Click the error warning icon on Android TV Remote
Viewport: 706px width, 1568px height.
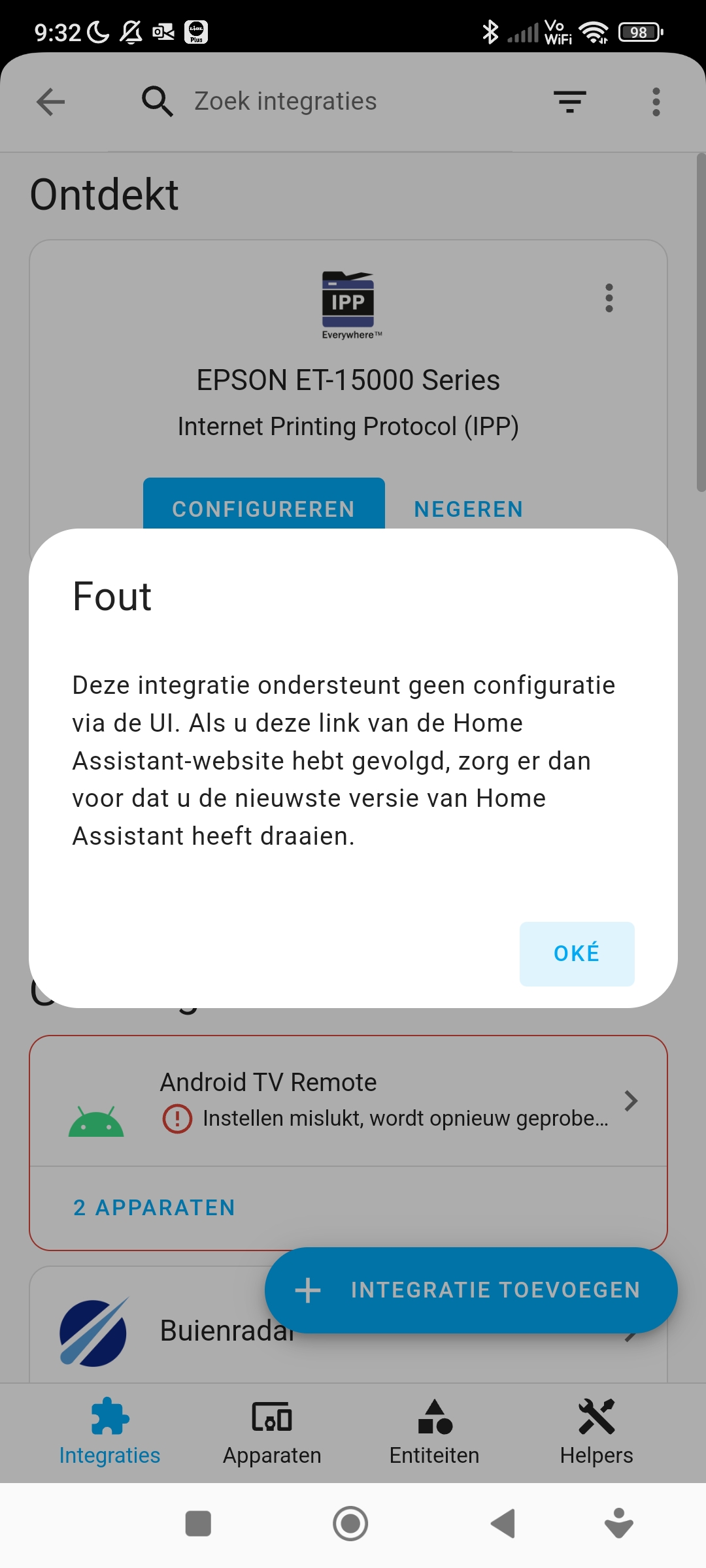[x=178, y=1117]
